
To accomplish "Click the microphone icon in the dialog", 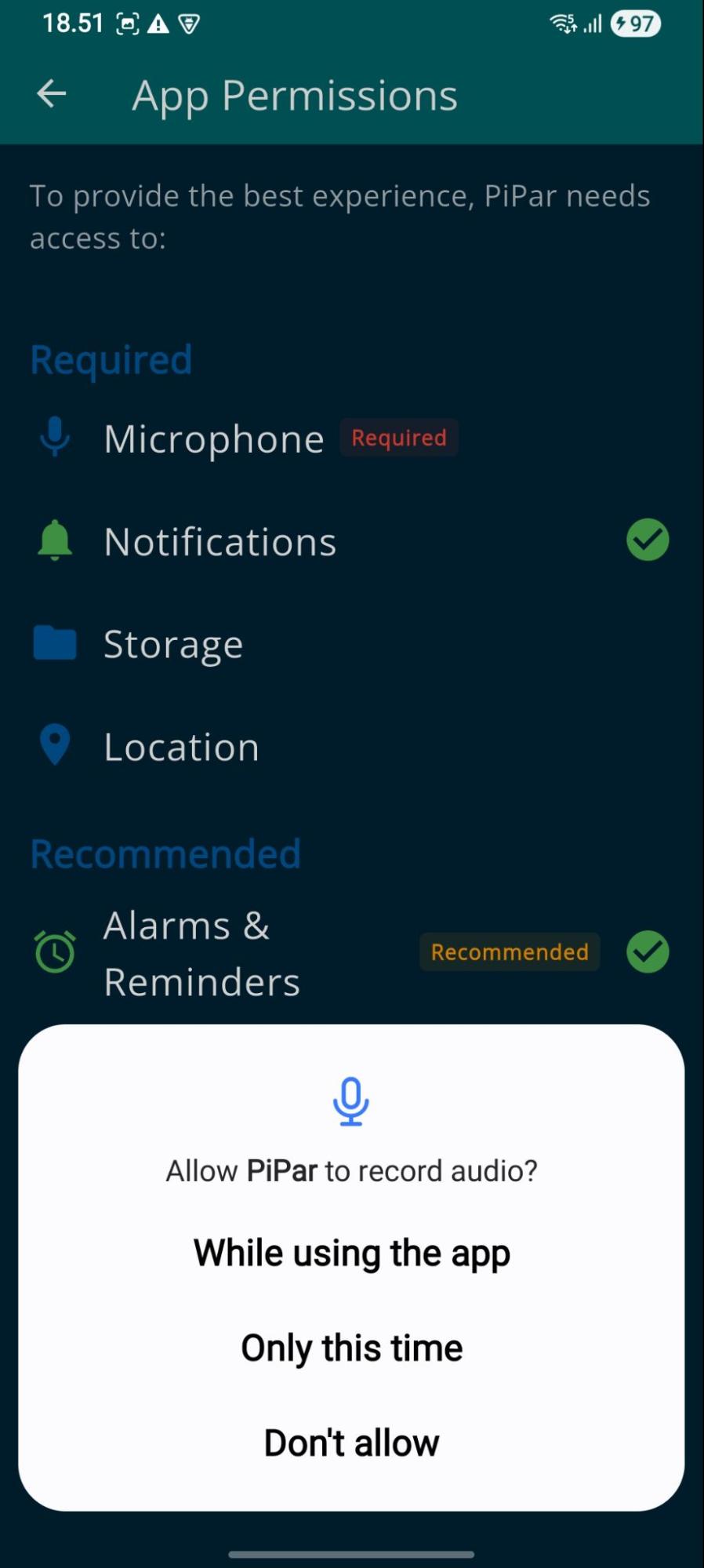I will point(351,1101).
